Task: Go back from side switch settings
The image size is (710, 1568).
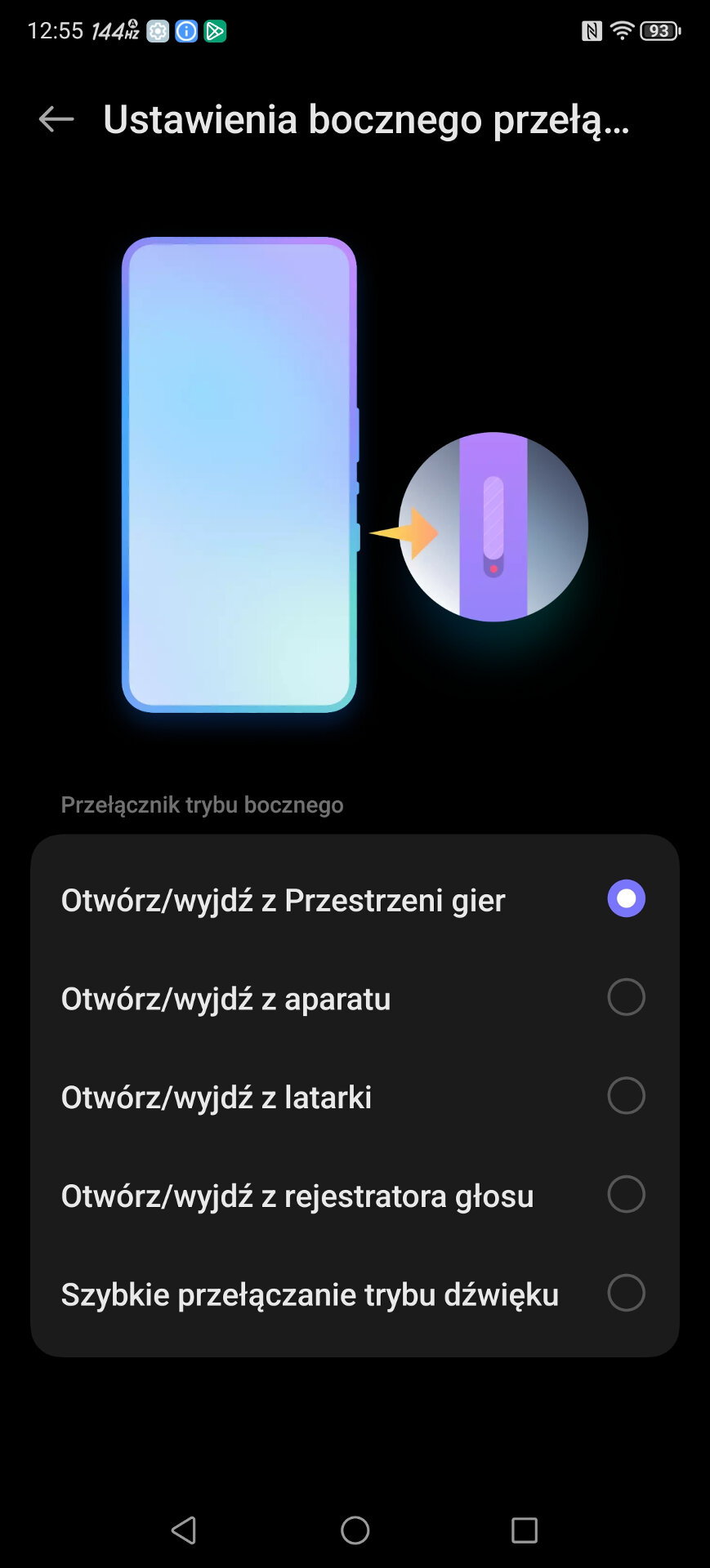Action: pos(56,119)
